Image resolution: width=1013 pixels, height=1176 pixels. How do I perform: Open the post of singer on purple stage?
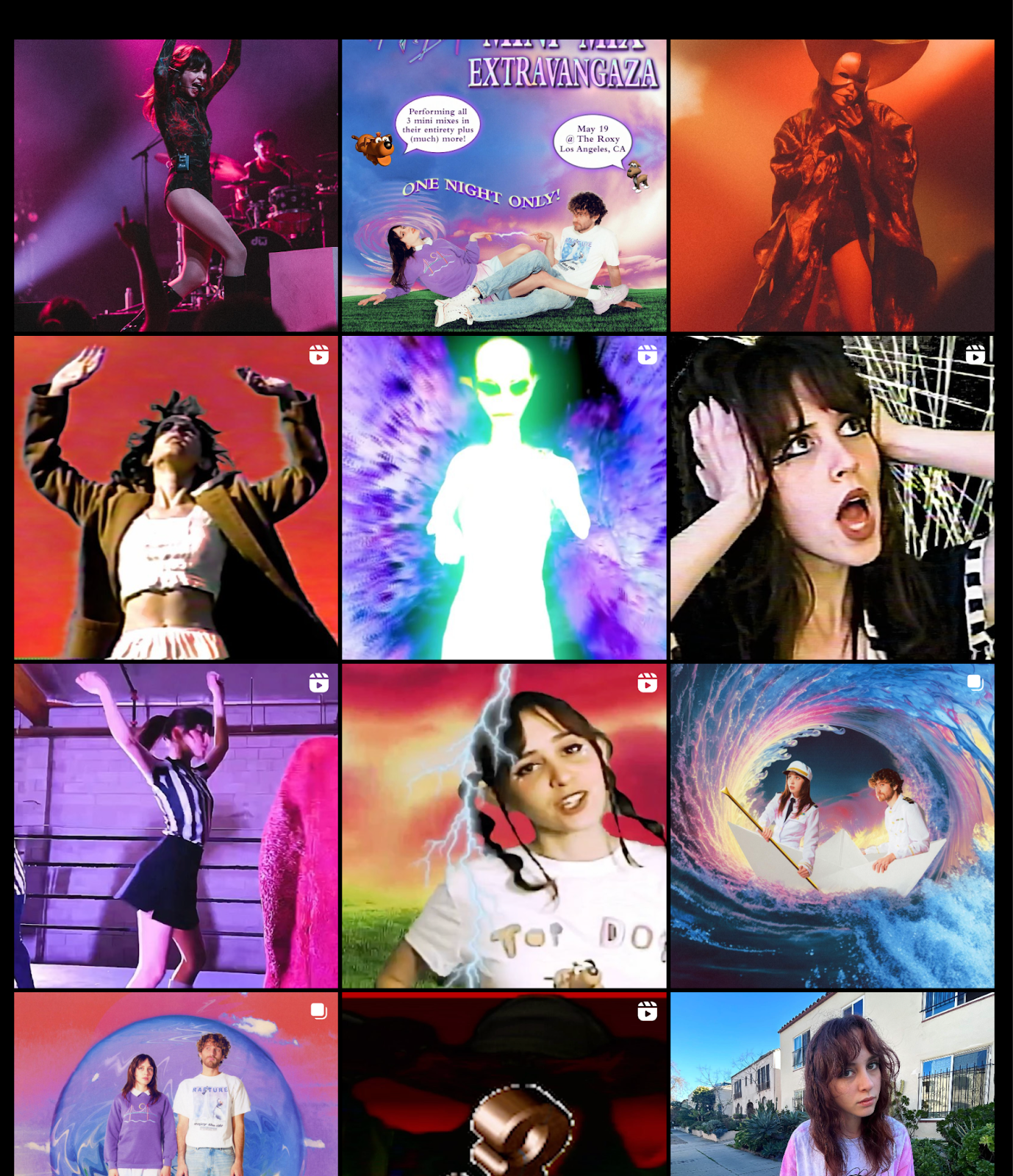tap(176, 185)
